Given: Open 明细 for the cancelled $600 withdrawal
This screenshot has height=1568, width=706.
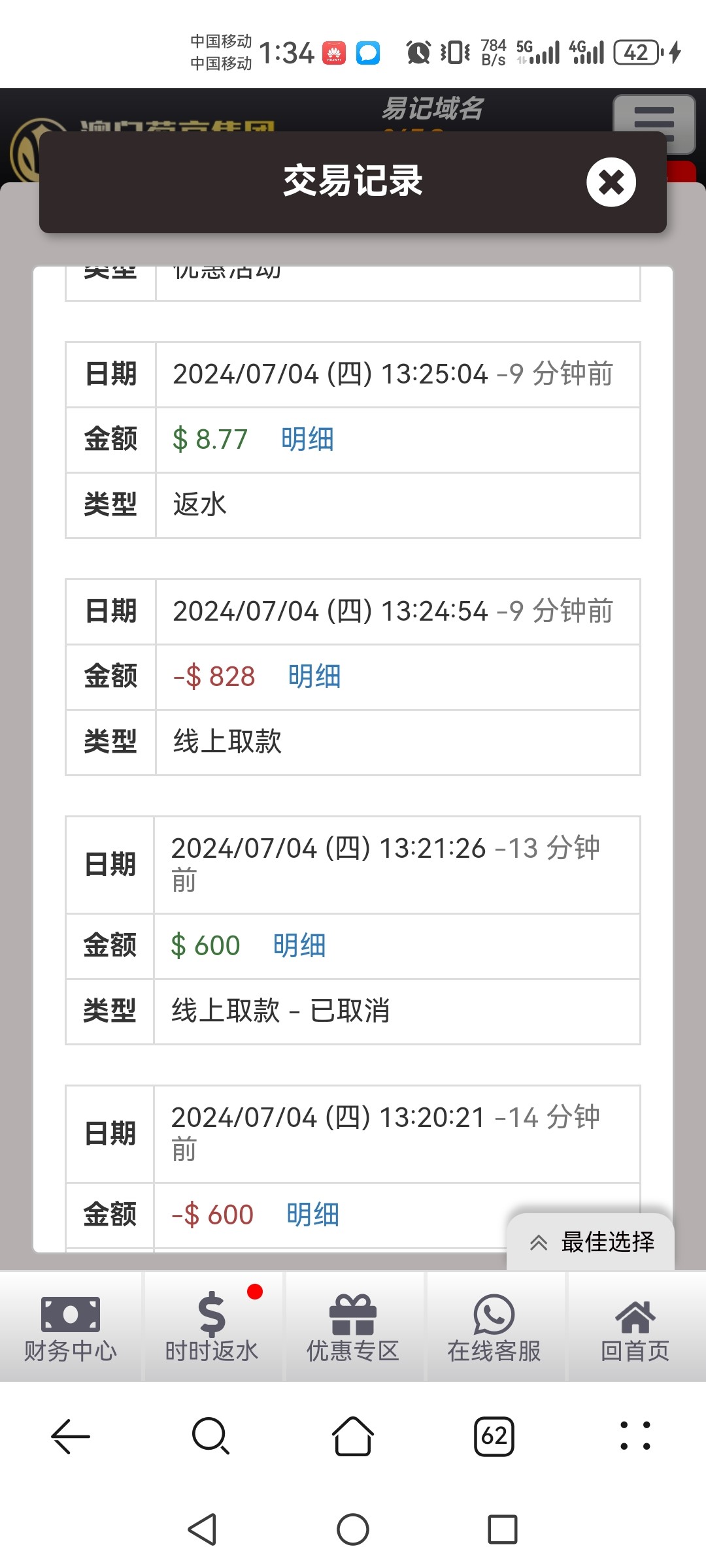Looking at the screenshot, I should [x=298, y=945].
